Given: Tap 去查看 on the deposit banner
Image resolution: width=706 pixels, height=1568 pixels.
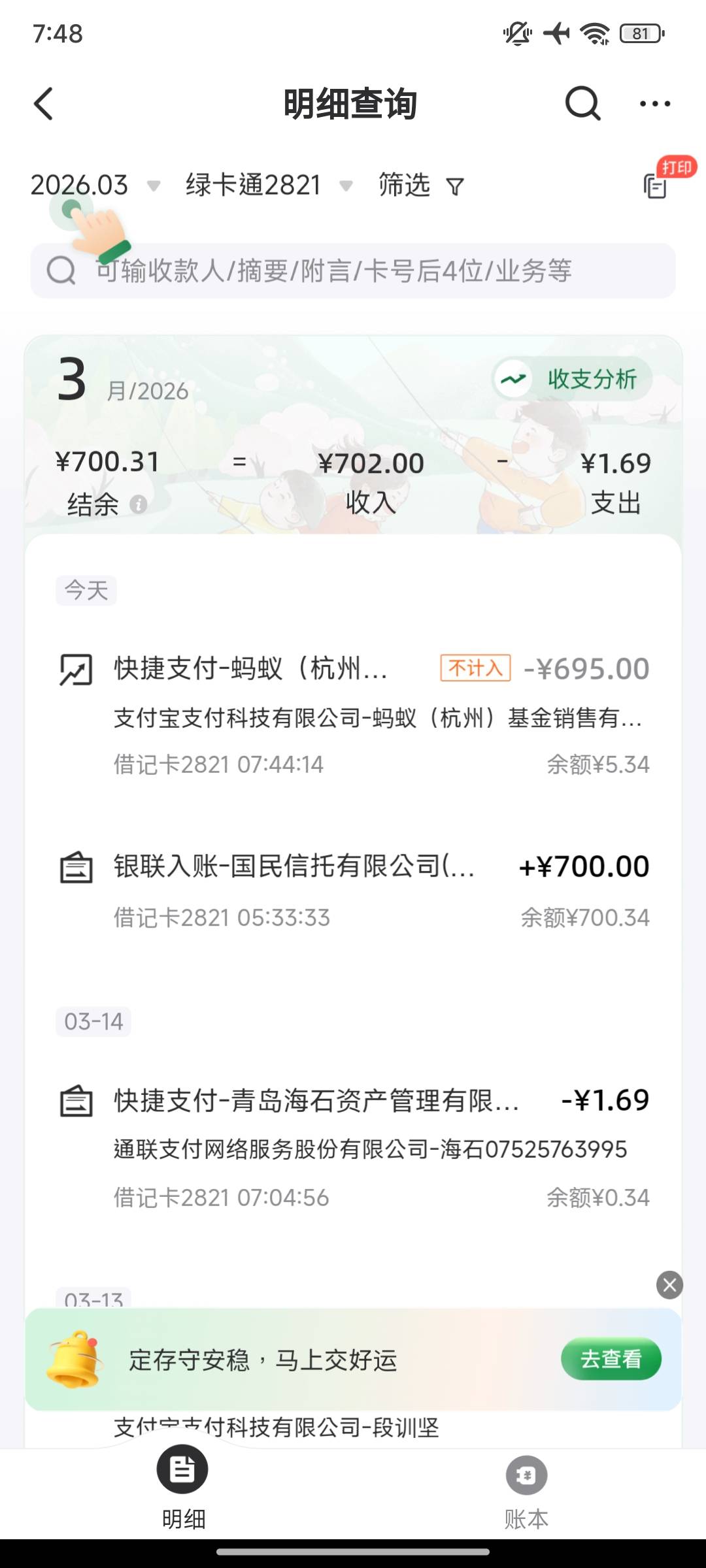Looking at the screenshot, I should click(611, 1359).
